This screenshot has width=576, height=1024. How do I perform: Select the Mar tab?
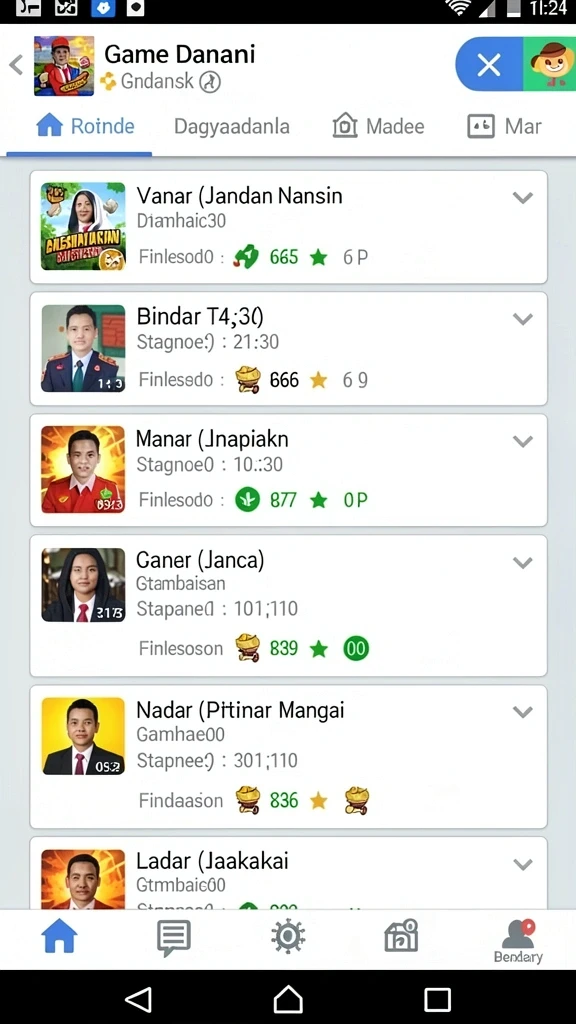[x=505, y=126]
